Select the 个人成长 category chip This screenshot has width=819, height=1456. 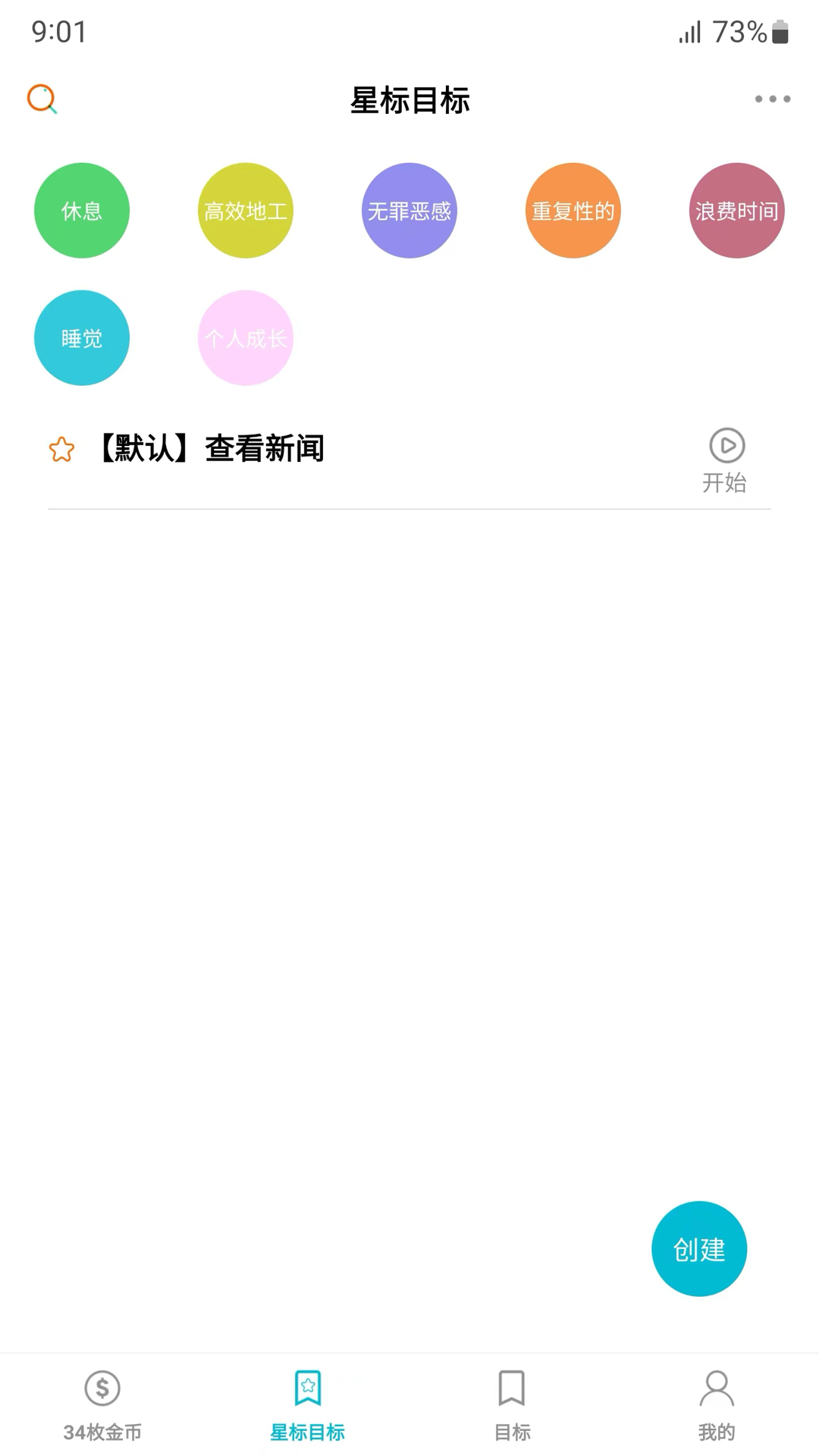(x=246, y=338)
